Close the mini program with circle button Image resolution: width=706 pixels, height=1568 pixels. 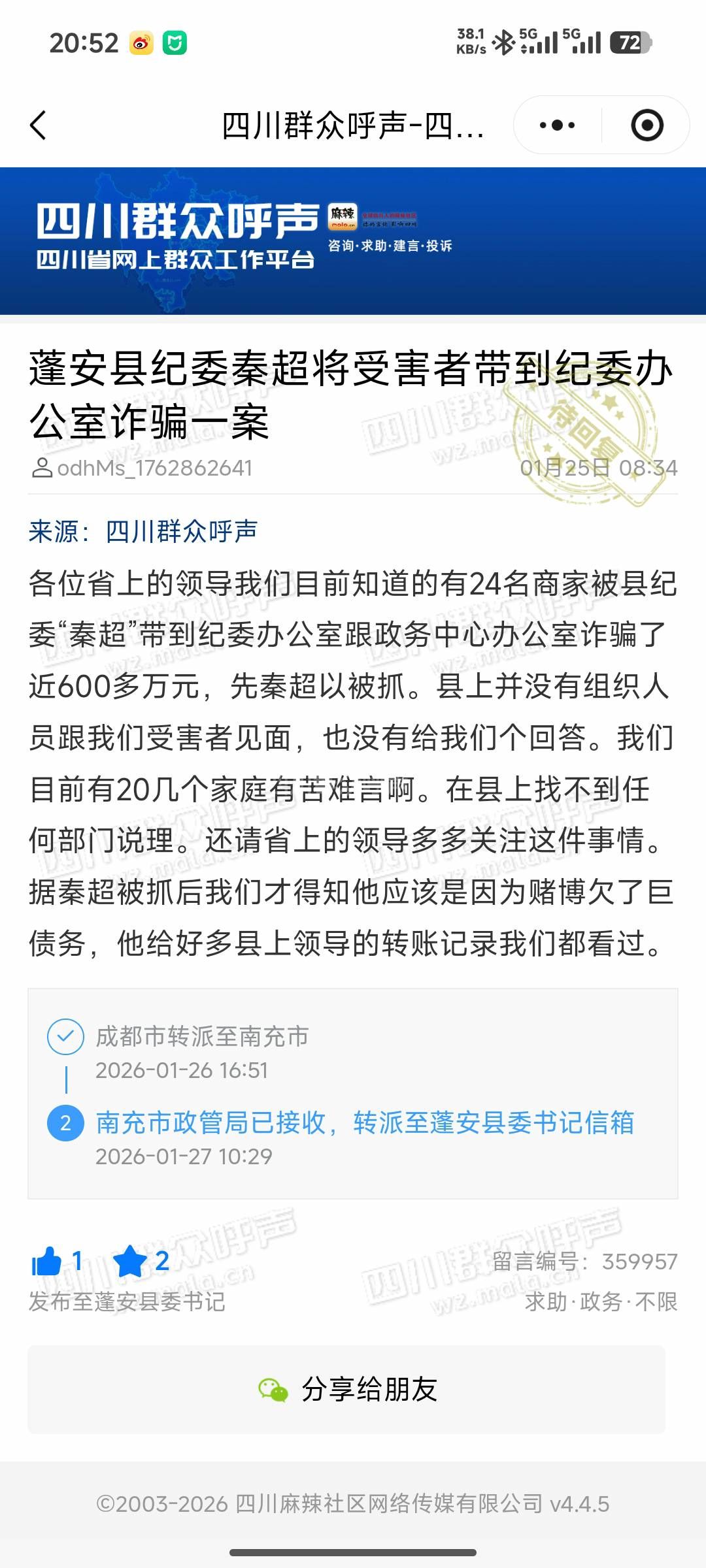[647, 125]
